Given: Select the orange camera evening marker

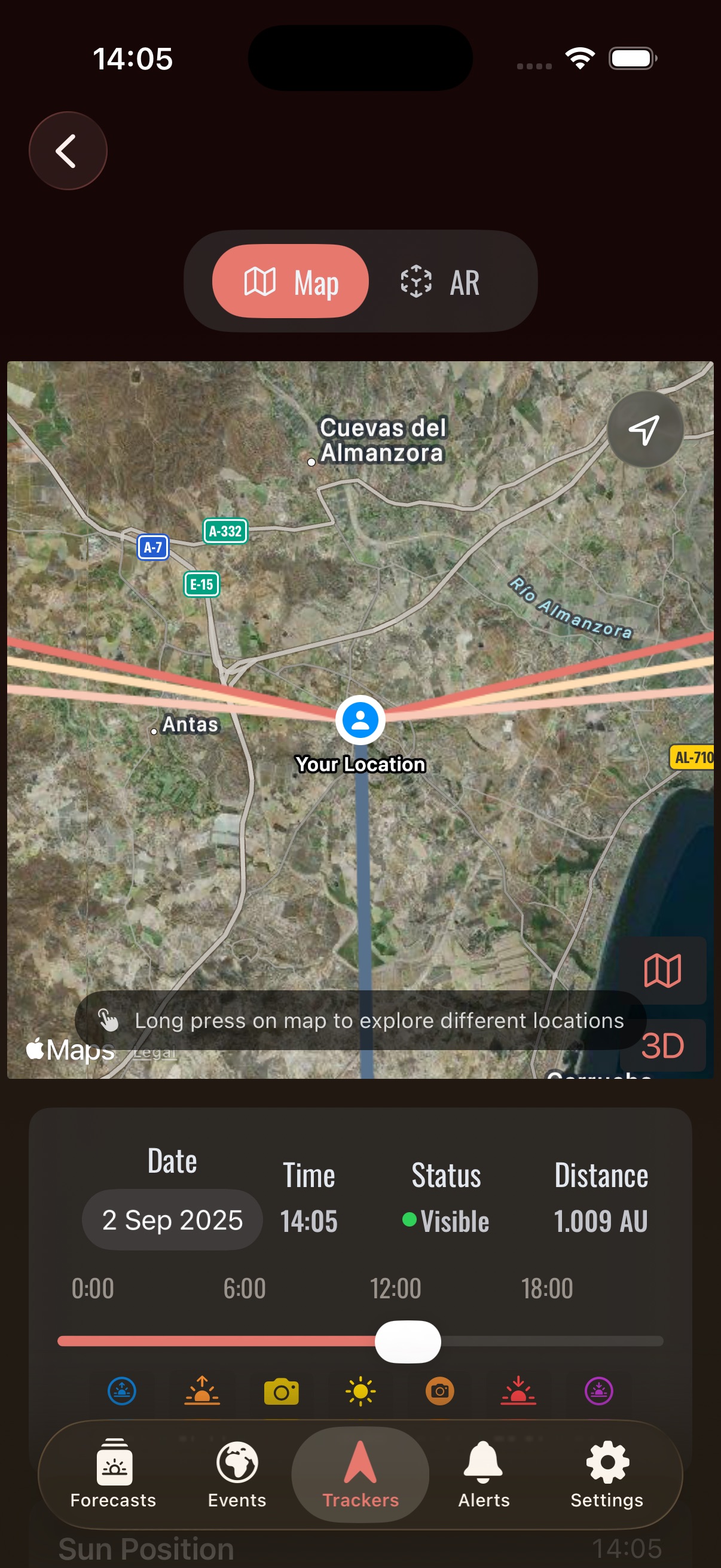Looking at the screenshot, I should click(x=439, y=1392).
